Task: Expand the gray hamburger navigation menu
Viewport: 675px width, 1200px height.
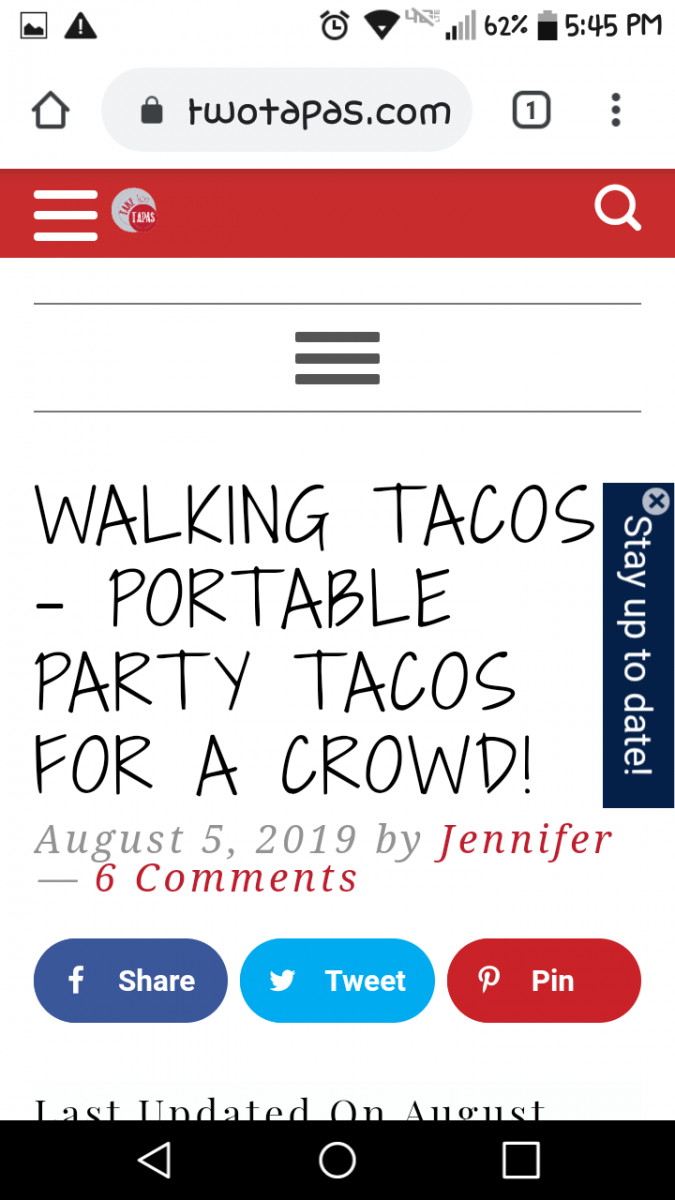Action: (337, 358)
